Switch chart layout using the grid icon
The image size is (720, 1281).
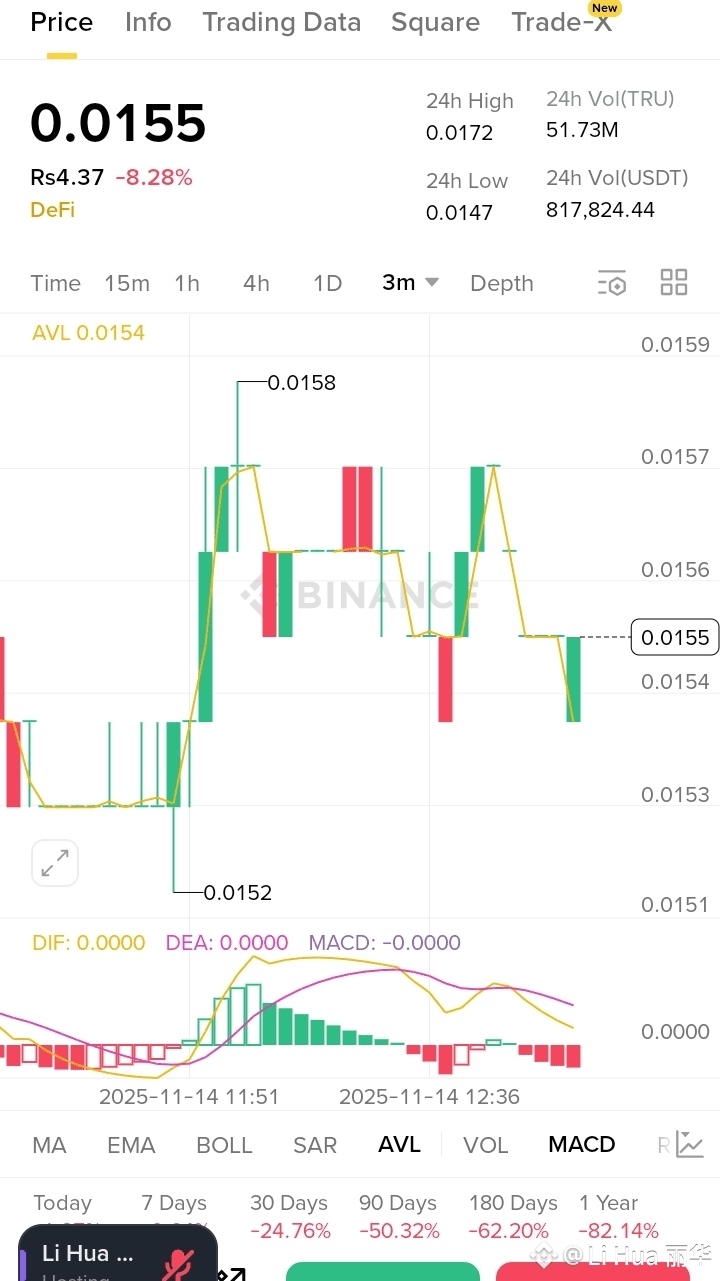673,283
